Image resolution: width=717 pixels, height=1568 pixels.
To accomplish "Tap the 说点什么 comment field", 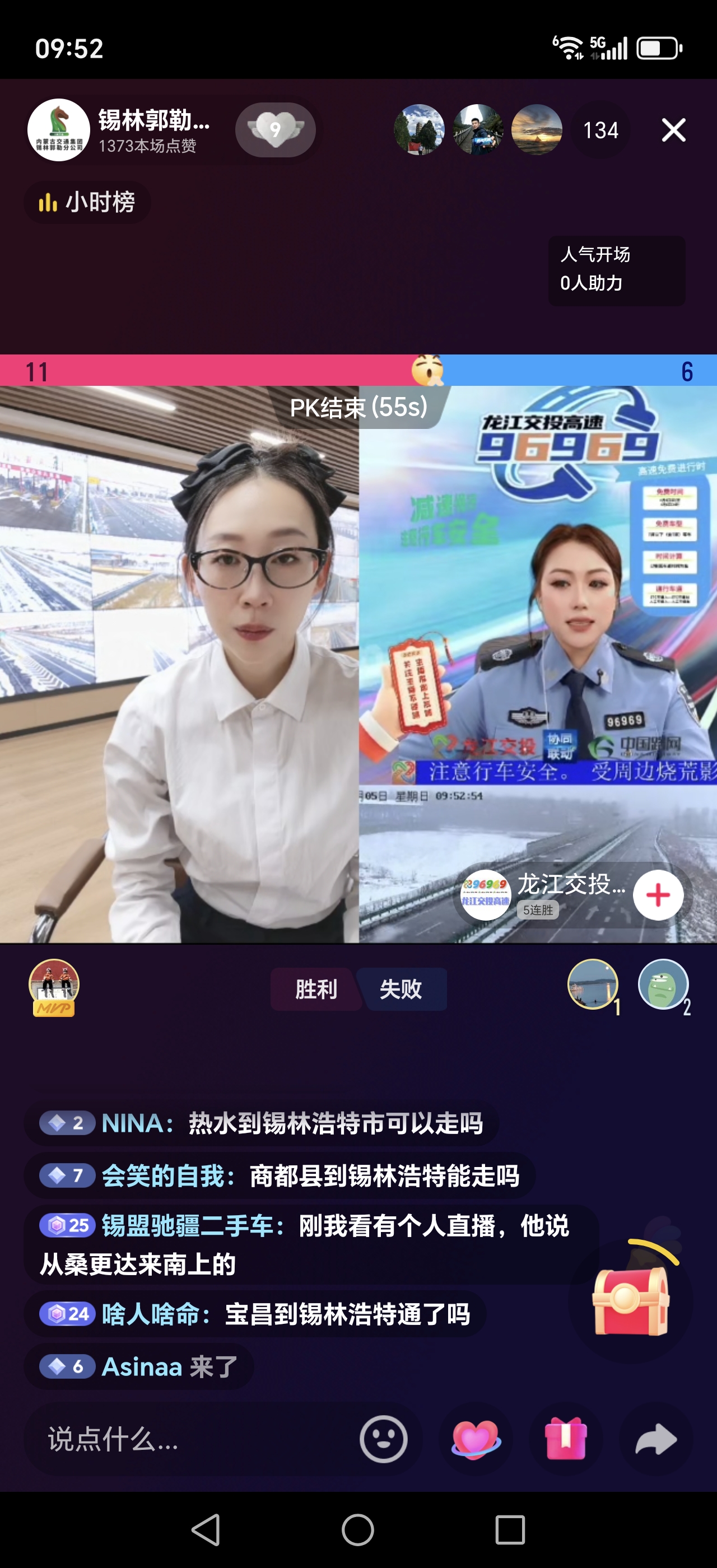I will pyautogui.click(x=183, y=1439).
